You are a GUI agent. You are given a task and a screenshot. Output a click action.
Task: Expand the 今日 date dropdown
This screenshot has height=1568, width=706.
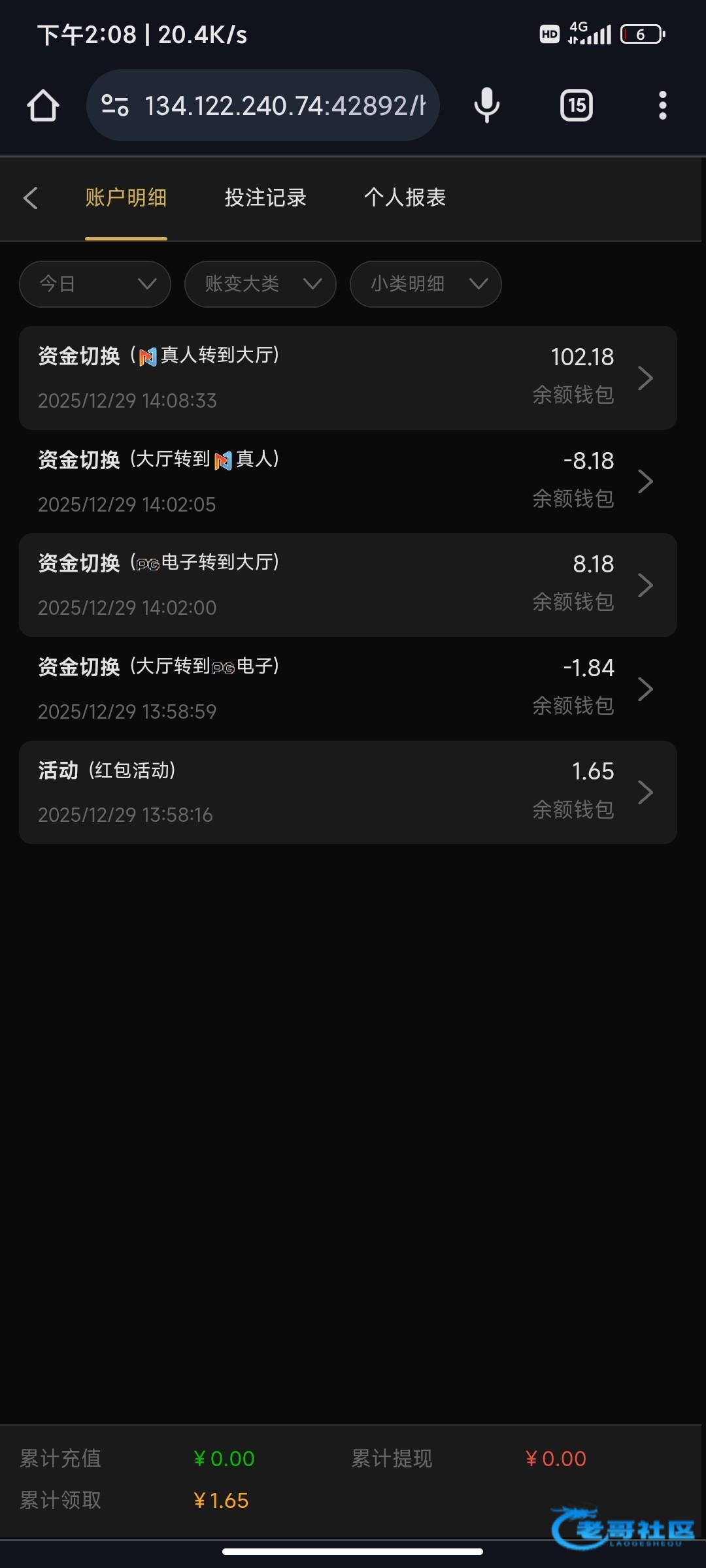click(x=95, y=284)
